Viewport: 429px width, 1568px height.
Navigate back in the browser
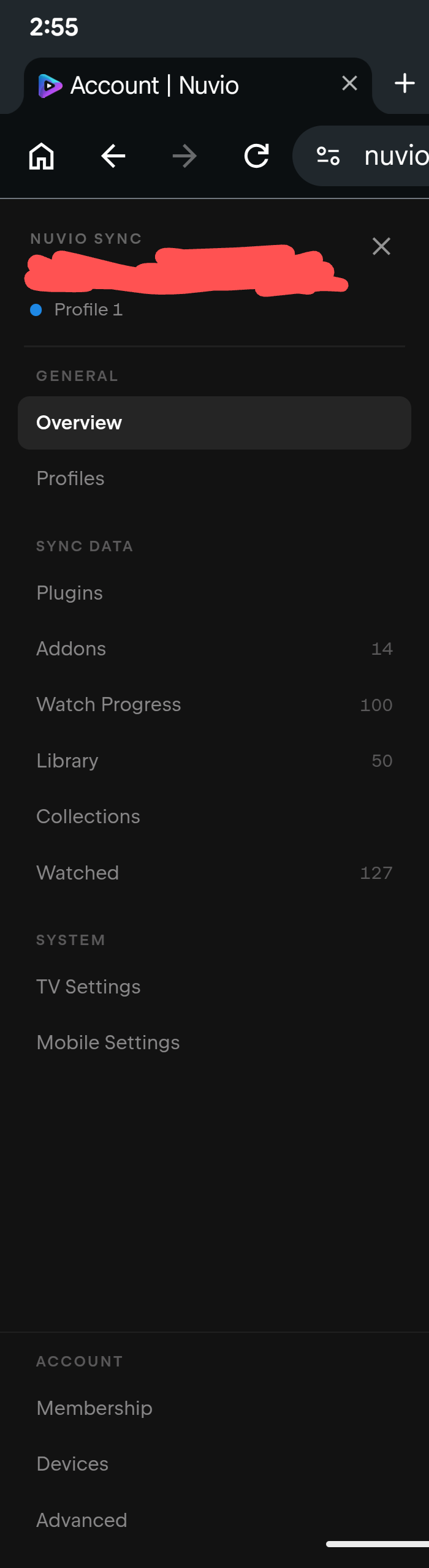click(x=113, y=156)
